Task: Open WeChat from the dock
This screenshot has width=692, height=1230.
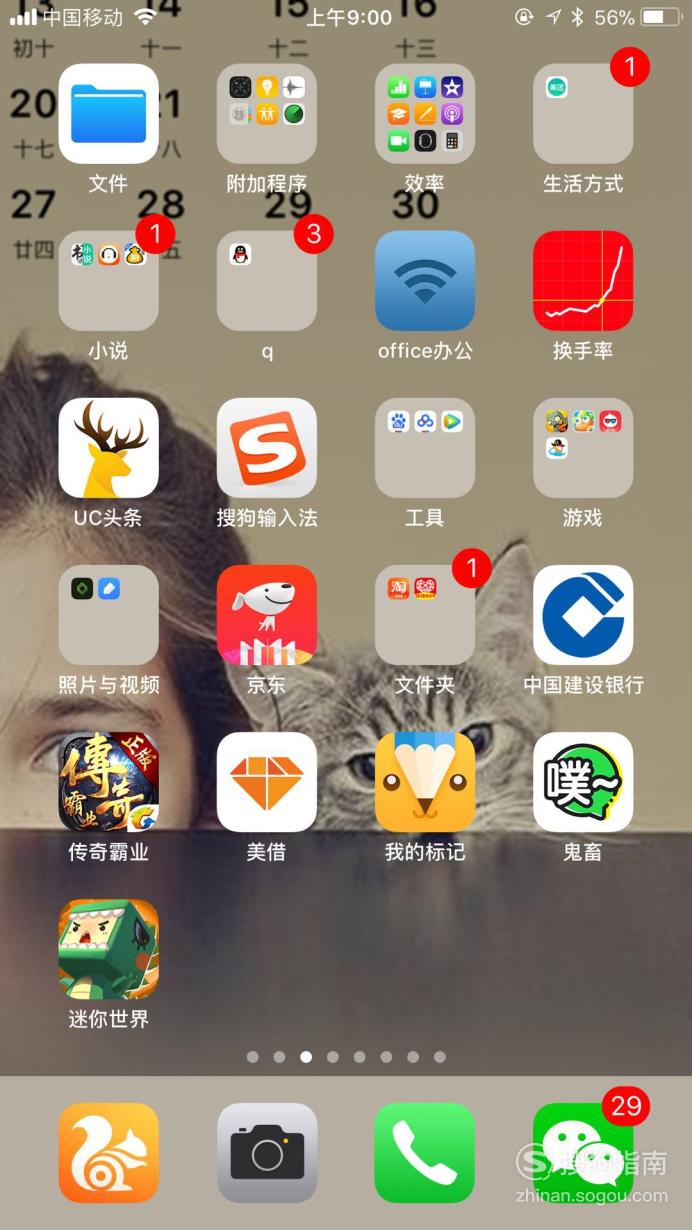Action: click(x=582, y=1153)
